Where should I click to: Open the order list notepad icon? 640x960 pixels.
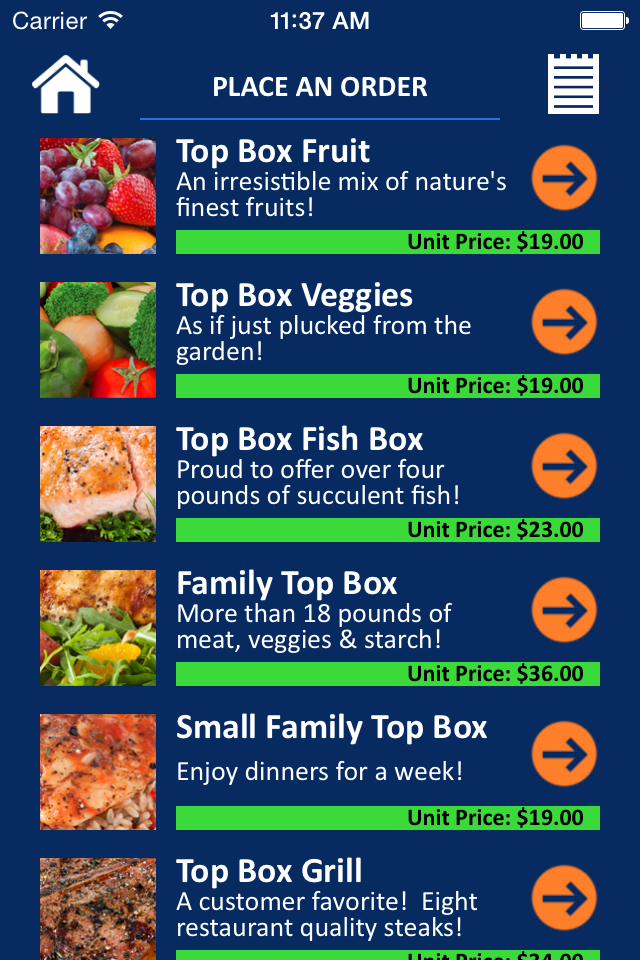point(573,85)
